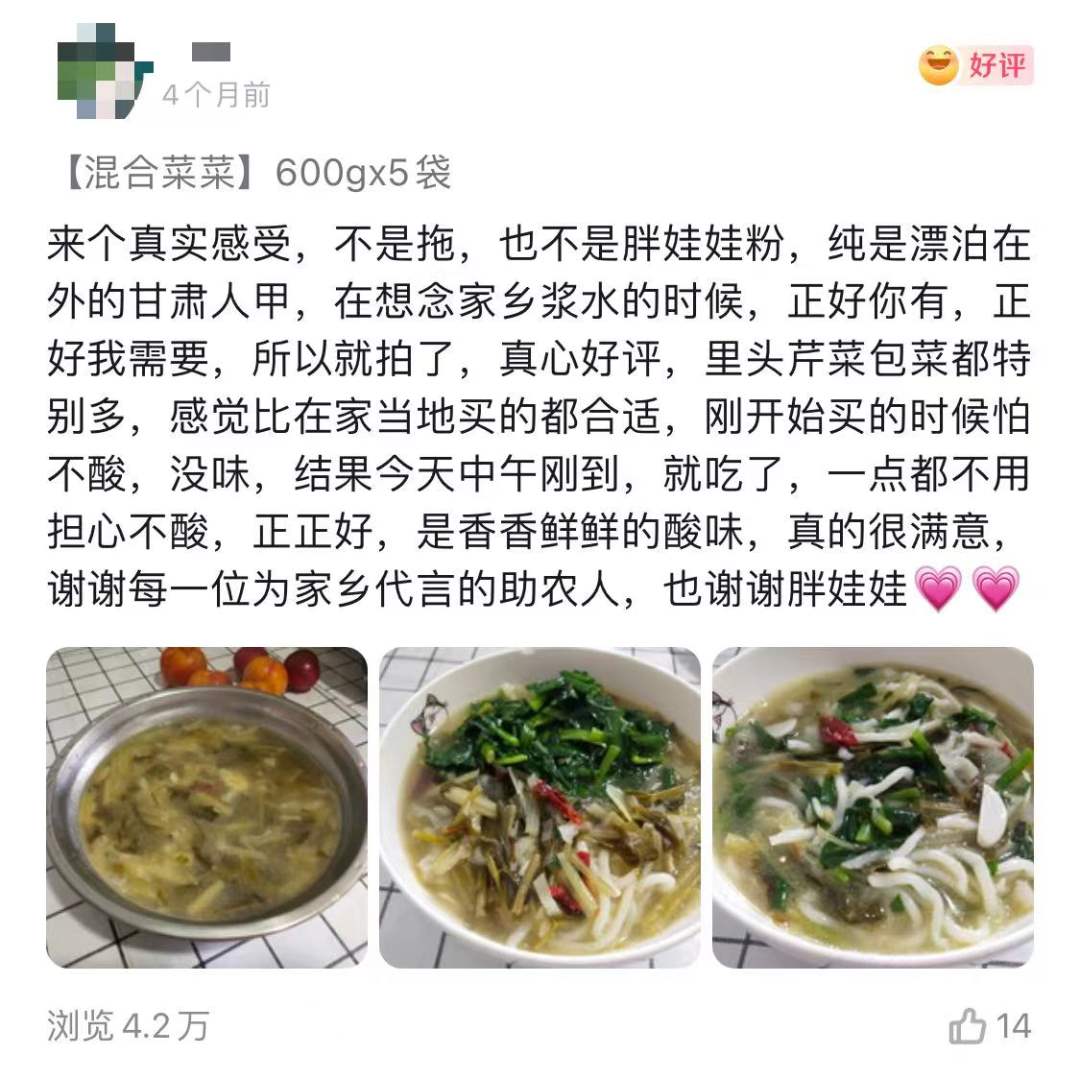The height and width of the screenshot is (1078, 1080).
Task: Enlarge the mixed noodles and chives photo
Action: tap(872, 807)
